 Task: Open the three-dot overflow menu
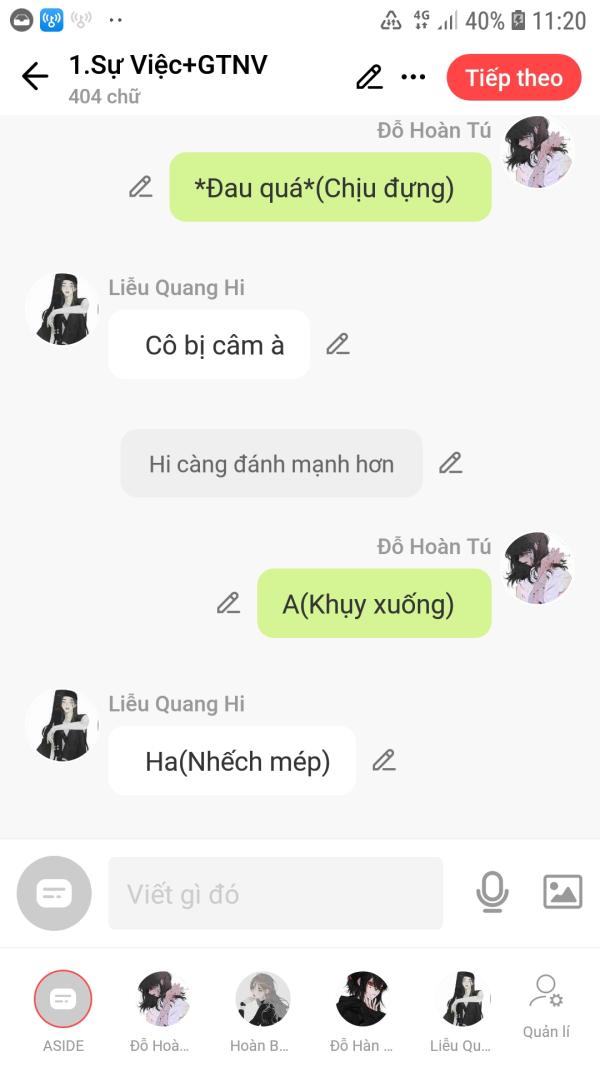pos(413,77)
